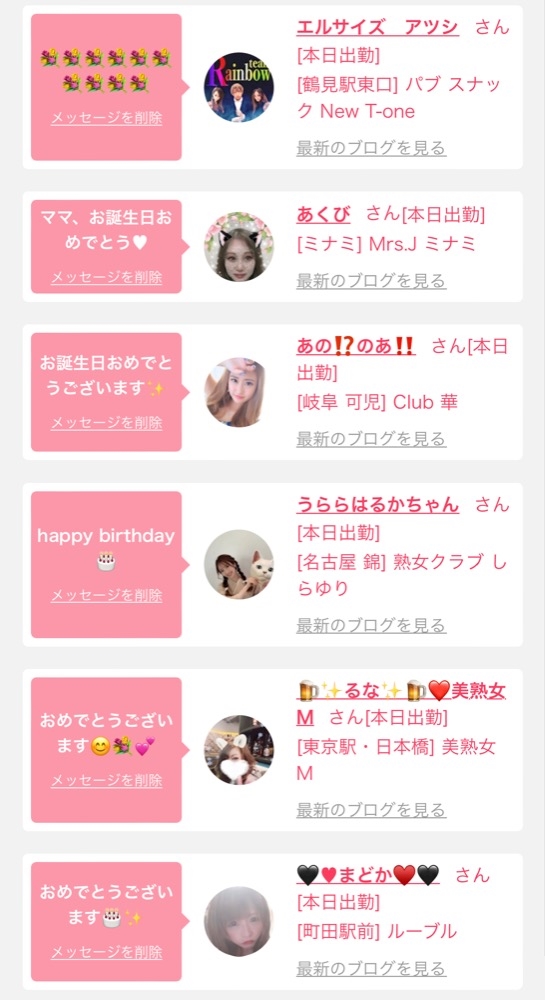Open あくび profile link
Screen dimensions: 545x1000
(323, 215)
